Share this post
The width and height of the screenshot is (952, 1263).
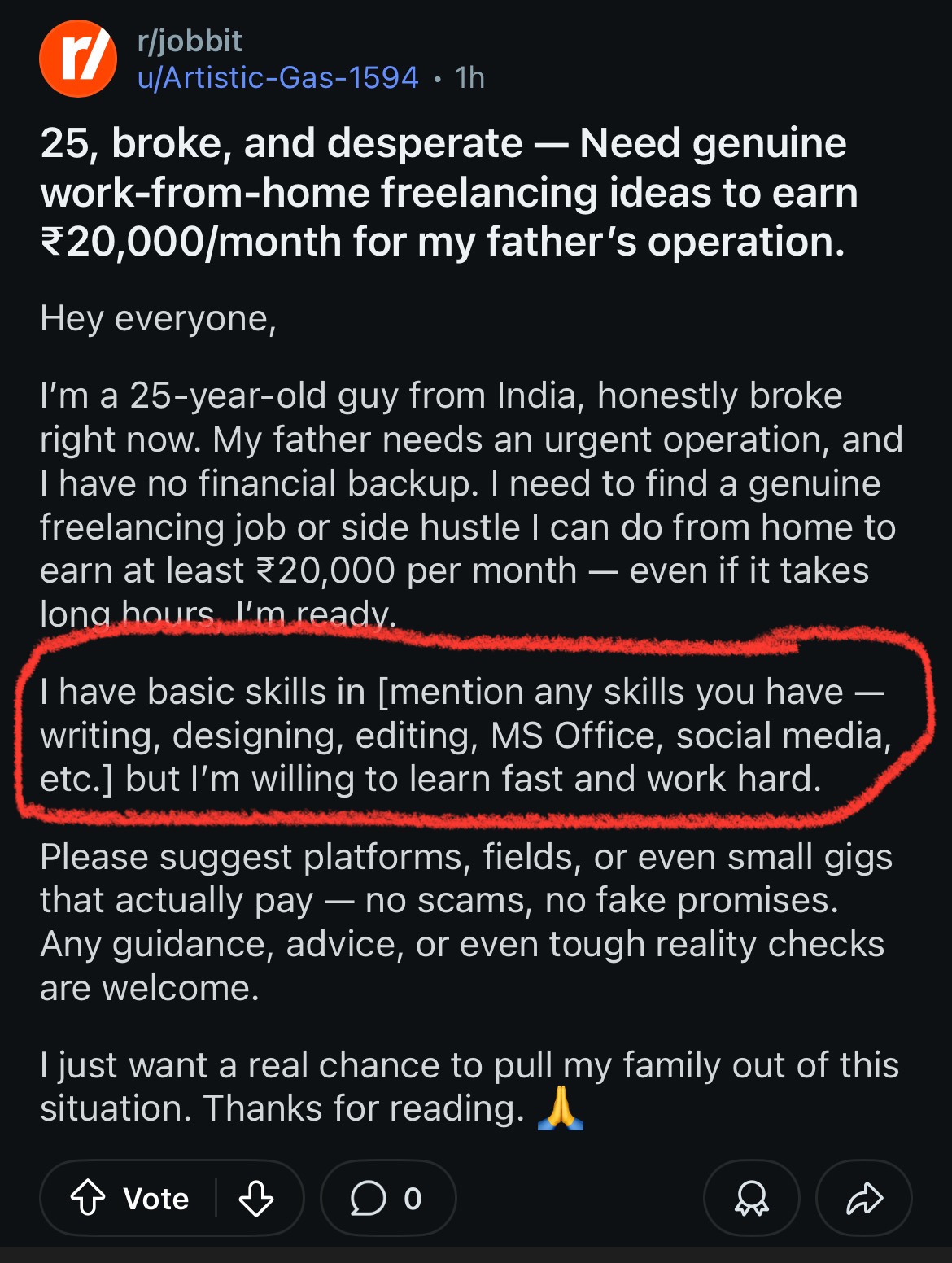pyautogui.click(x=863, y=1198)
